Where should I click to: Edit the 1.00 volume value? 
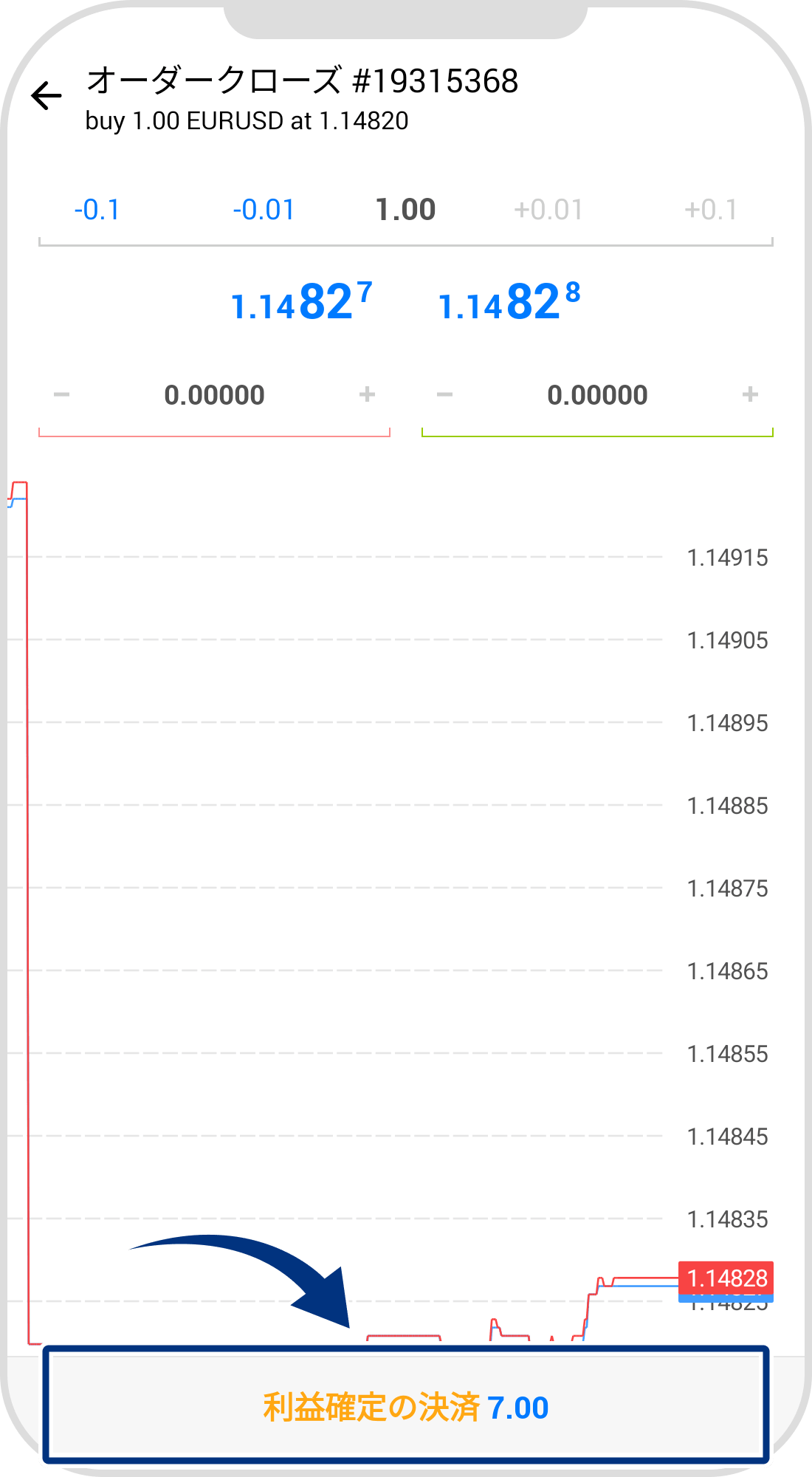405,210
